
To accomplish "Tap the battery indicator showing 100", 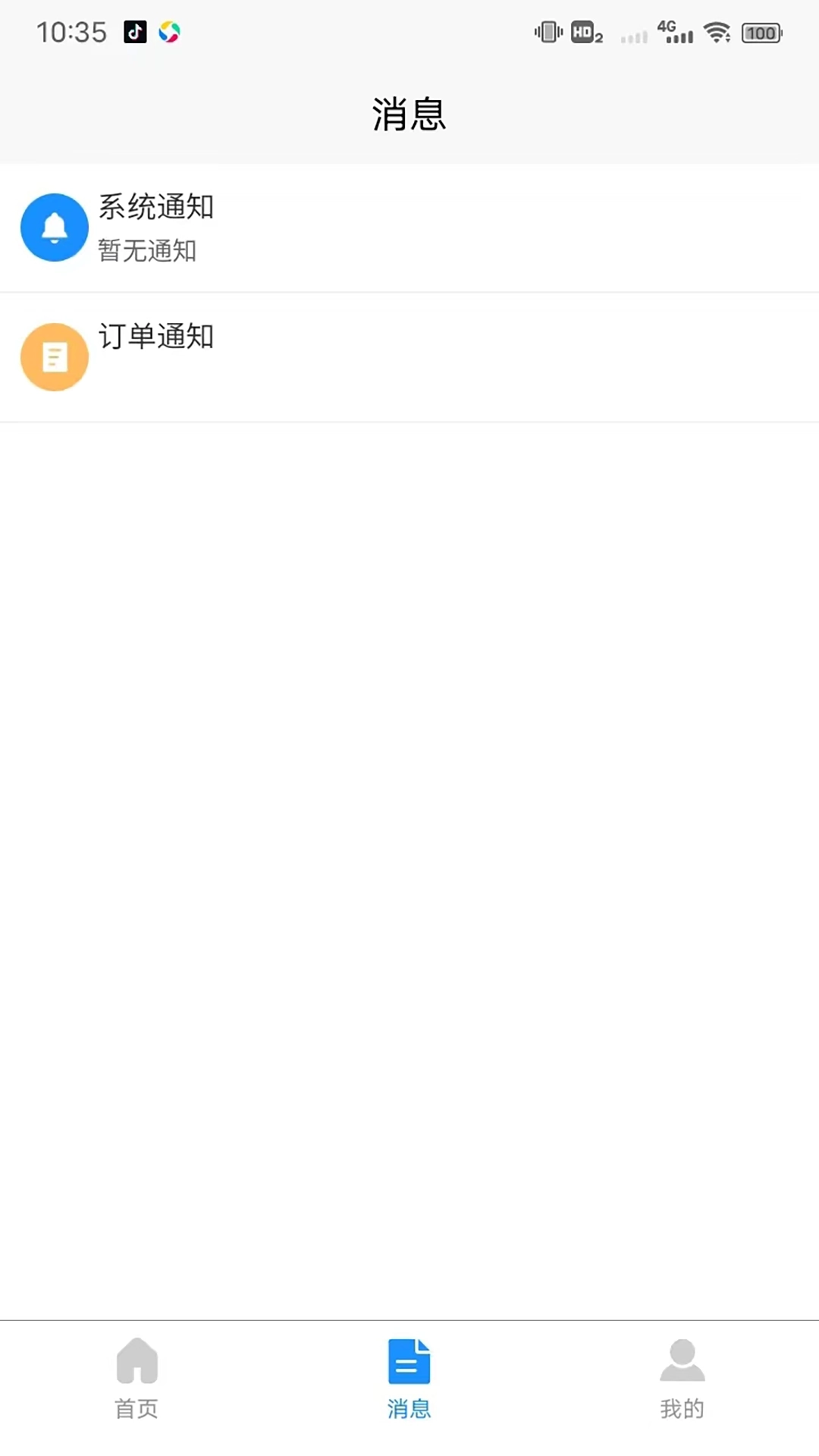I will tap(761, 33).
